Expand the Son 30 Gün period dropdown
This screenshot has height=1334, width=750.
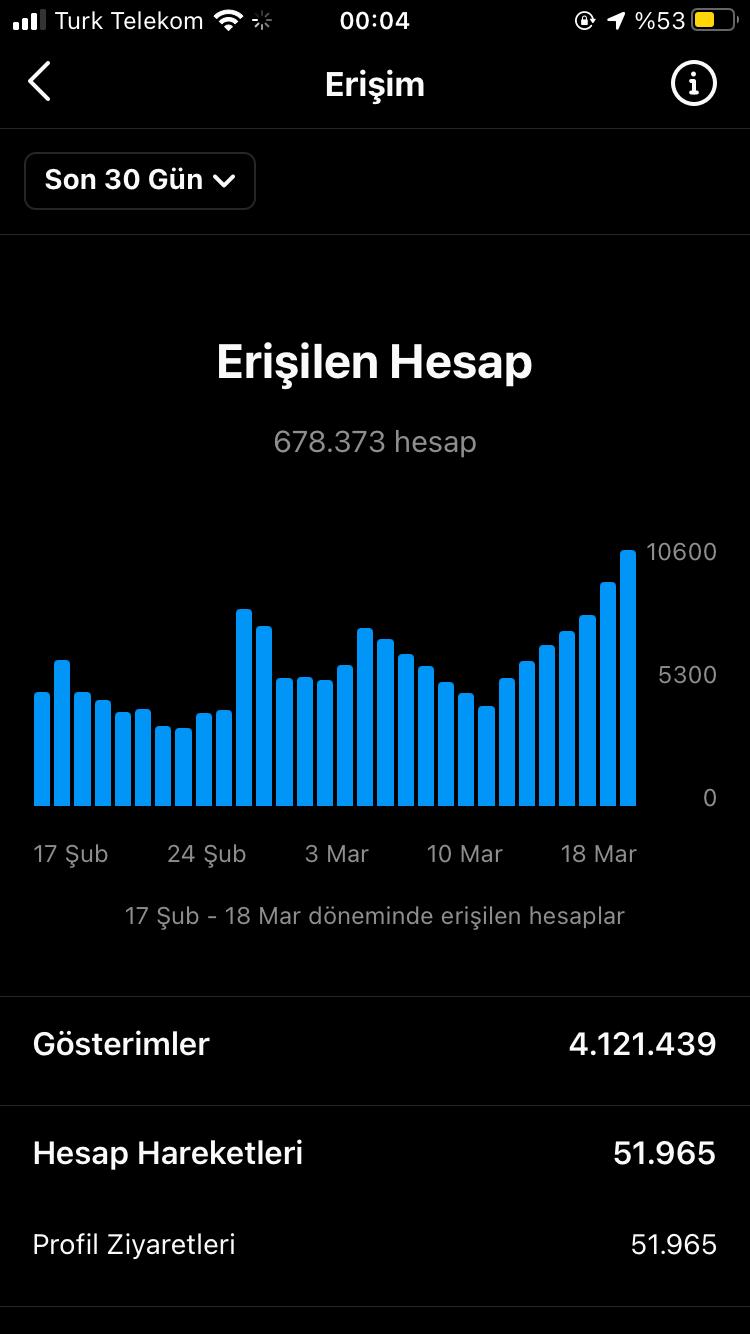point(140,181)
